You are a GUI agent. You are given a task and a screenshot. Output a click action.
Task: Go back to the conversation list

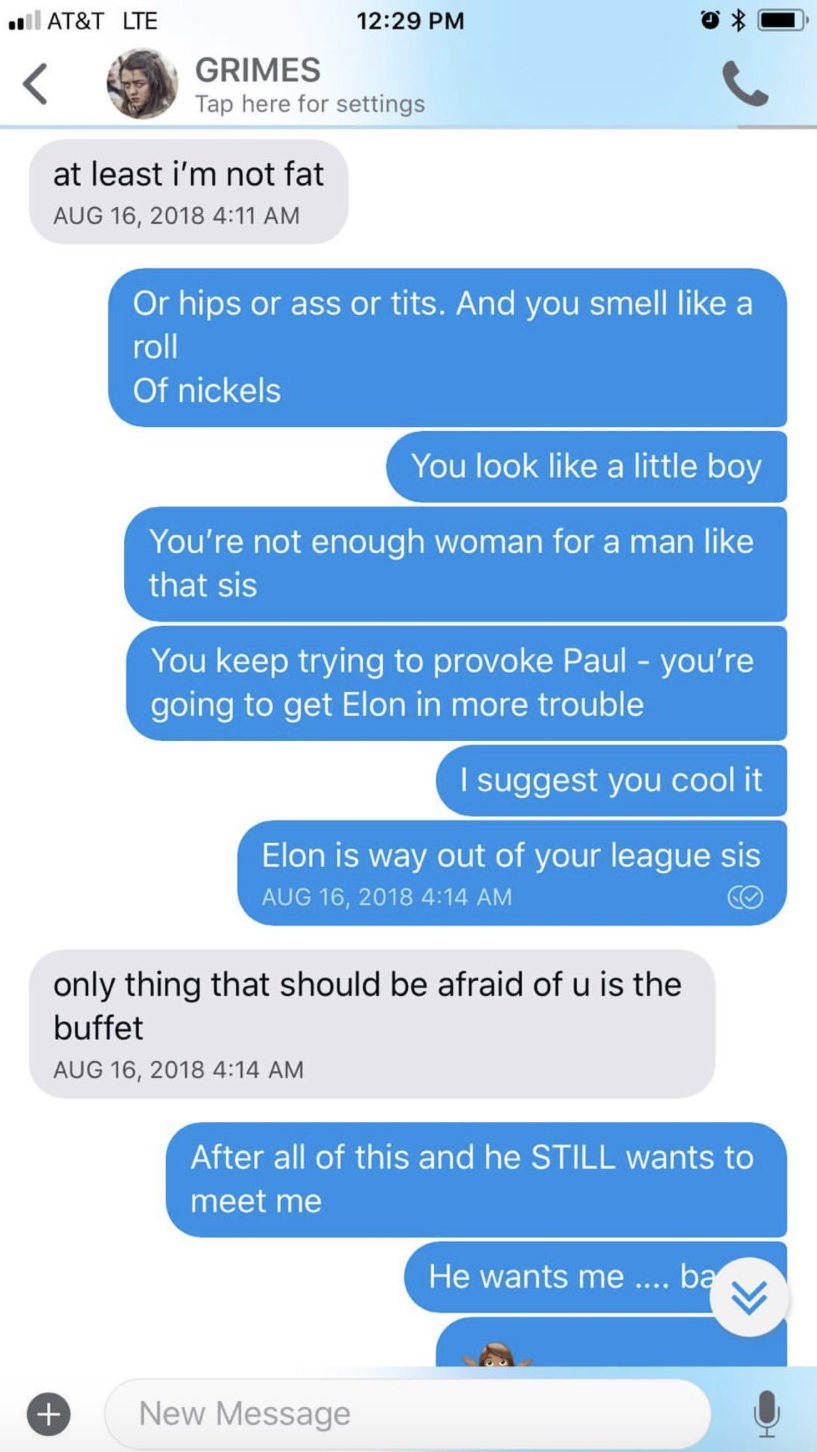pyautogui.click(x=35, y=84)
